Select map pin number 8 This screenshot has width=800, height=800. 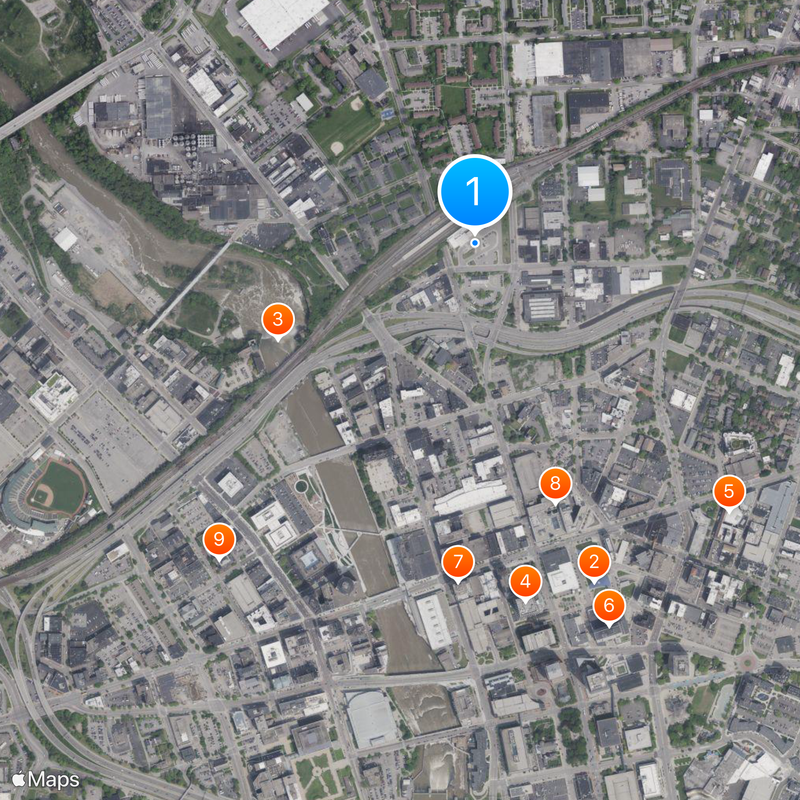pyautogui.click(x=555, y=485)
